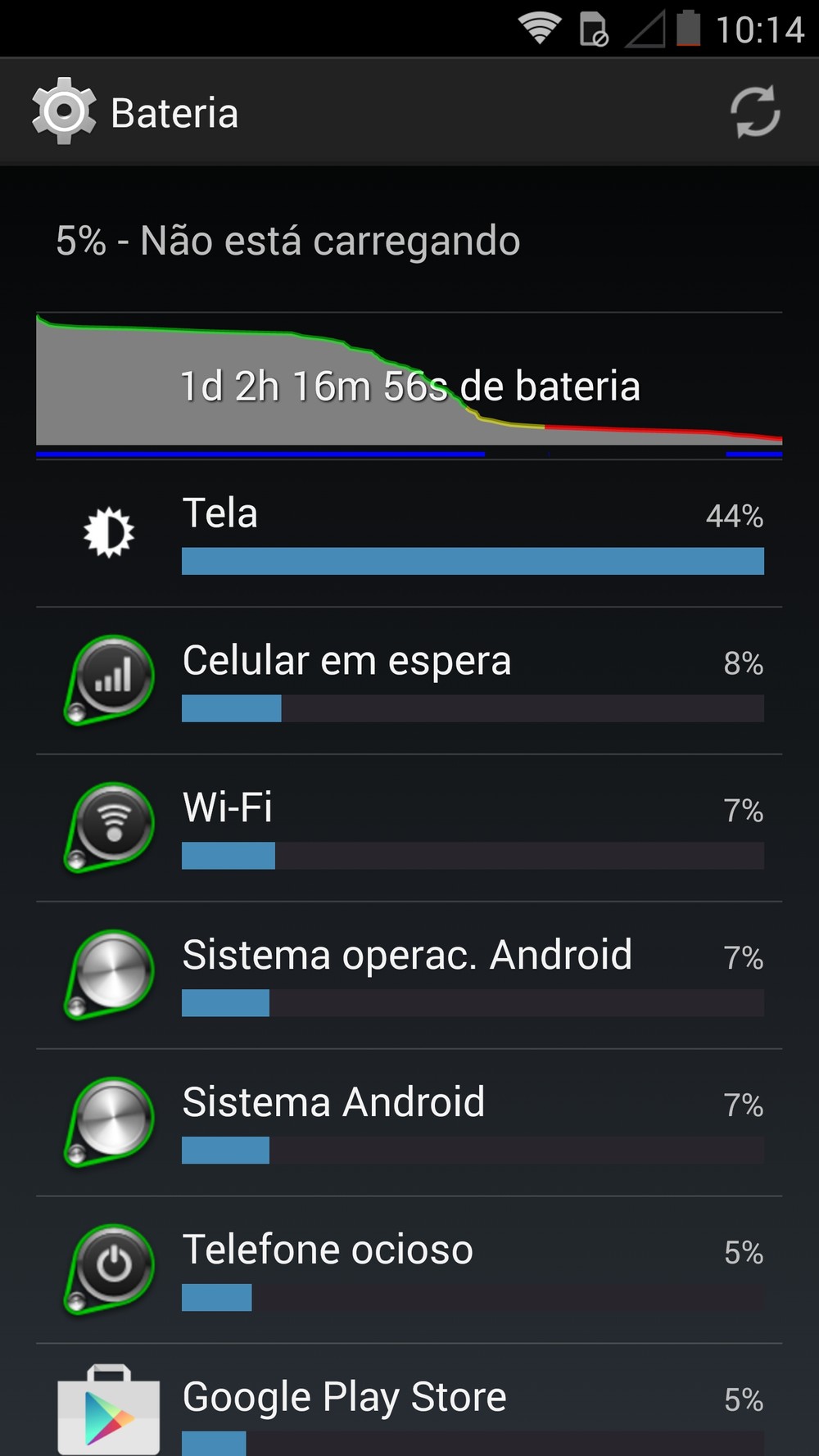Go back via the Bateria settings icon
Image resolution: width=819 pixels, height=1456 pixels.
pyautogui.click(x=64, y=112)
